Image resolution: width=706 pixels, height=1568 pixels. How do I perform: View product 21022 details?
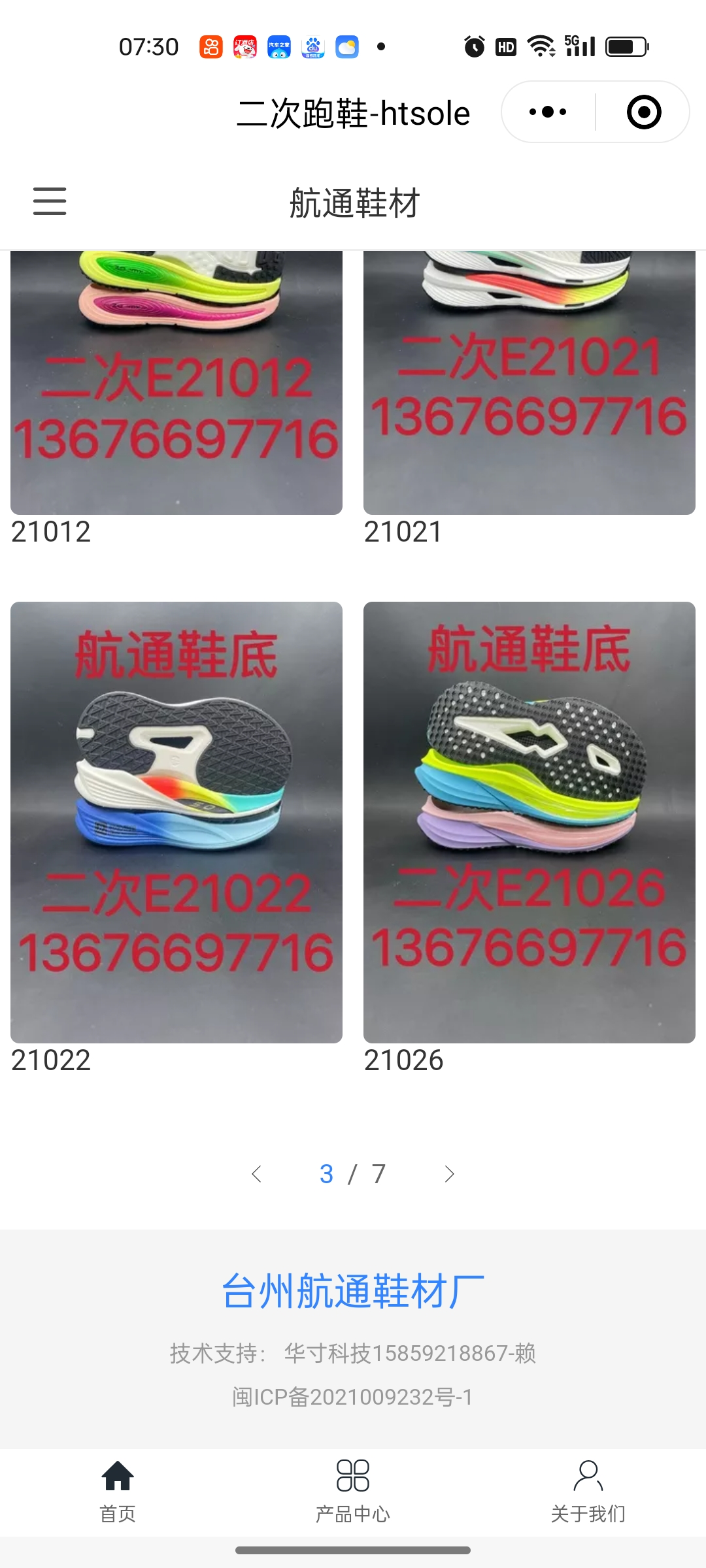(176, 822)
